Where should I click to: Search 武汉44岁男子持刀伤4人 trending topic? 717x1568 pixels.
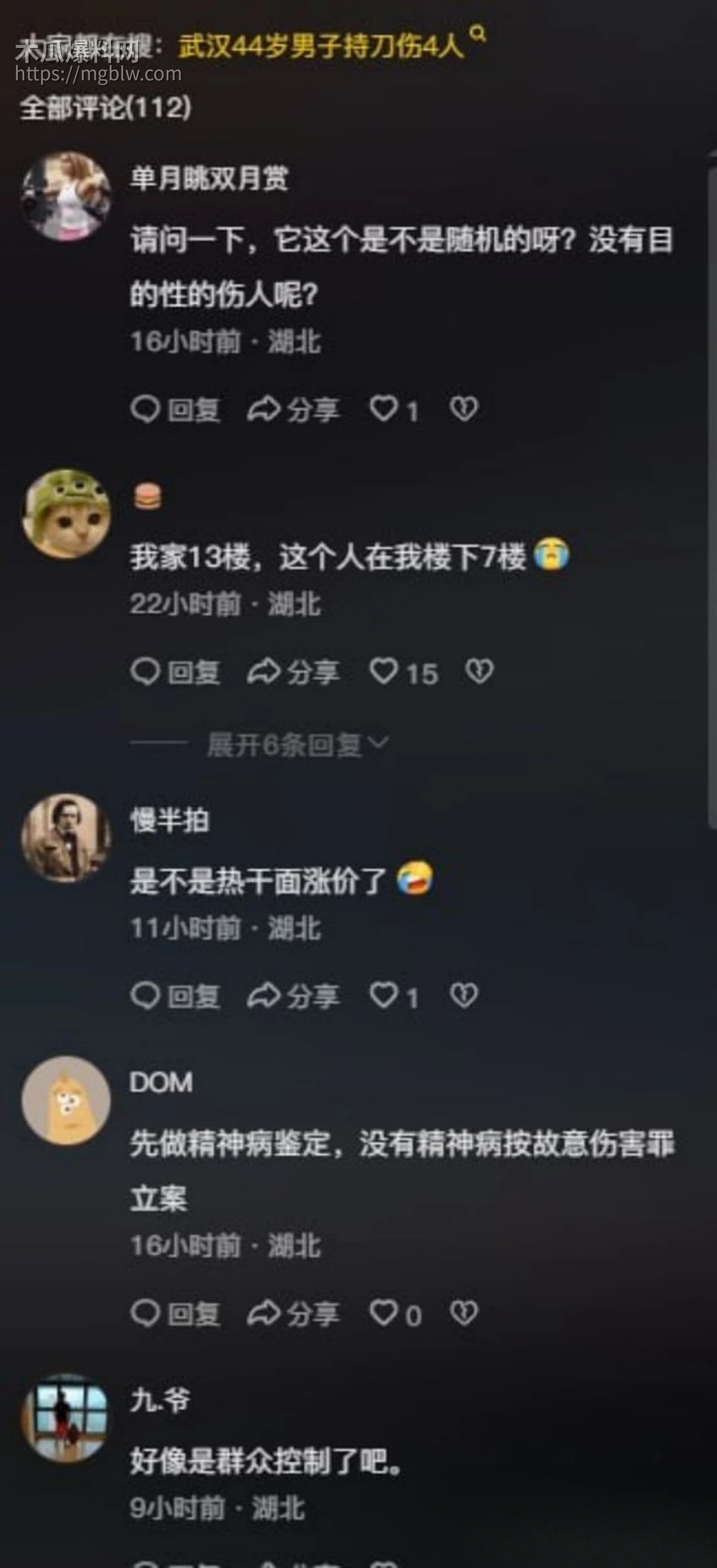(321, 46)
